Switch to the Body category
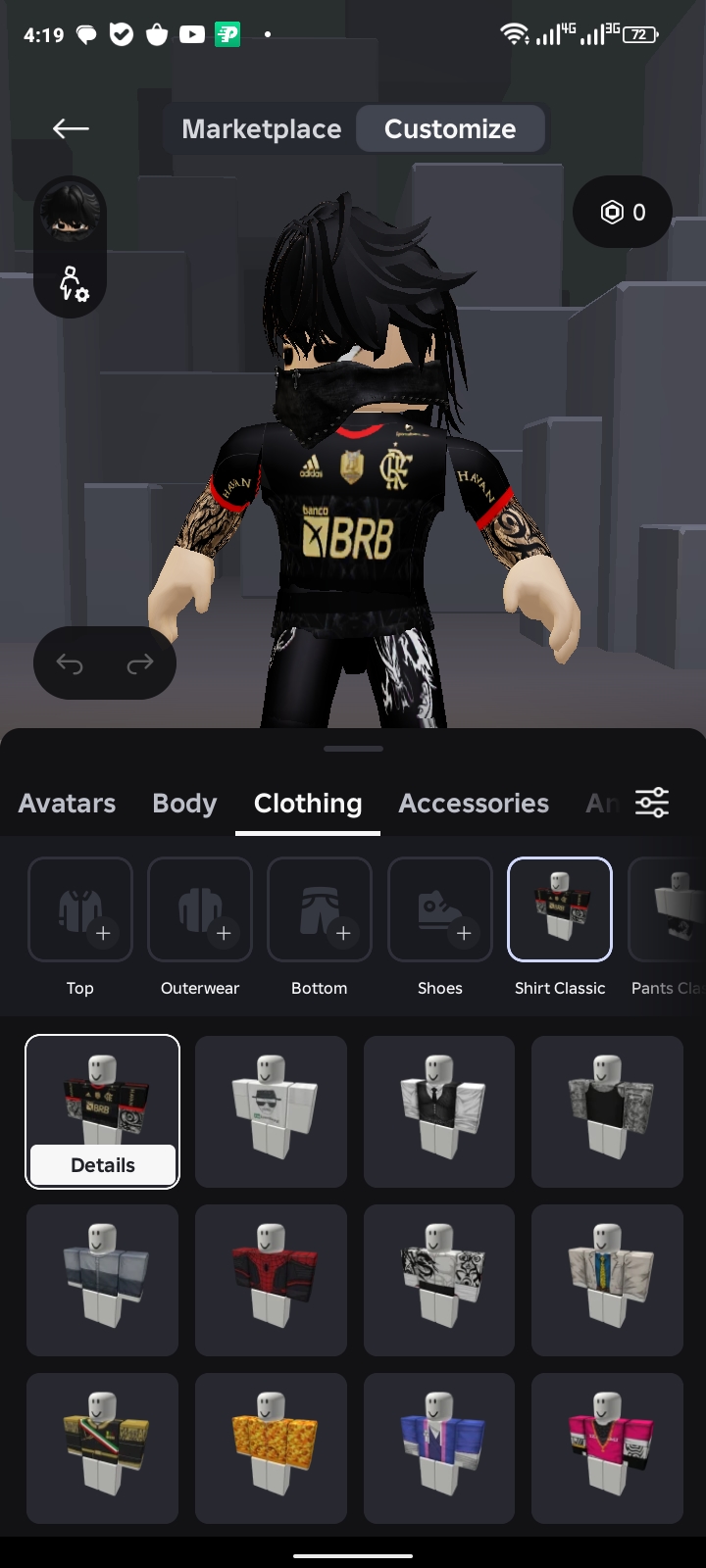The image size is (706, 1568). [184, 803]
